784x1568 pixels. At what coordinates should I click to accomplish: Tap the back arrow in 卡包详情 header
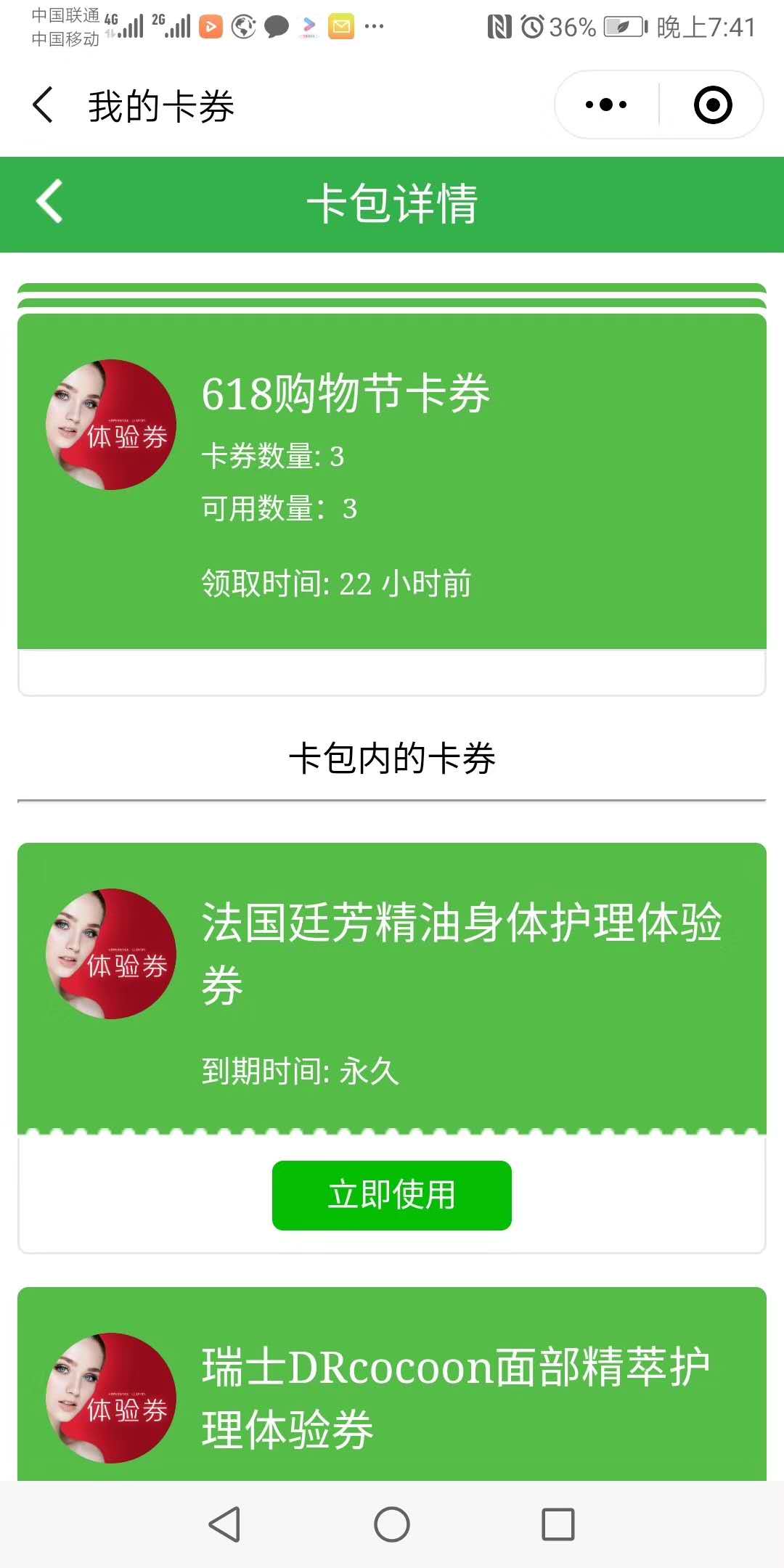pyautogui.click(x=49, y=202)
